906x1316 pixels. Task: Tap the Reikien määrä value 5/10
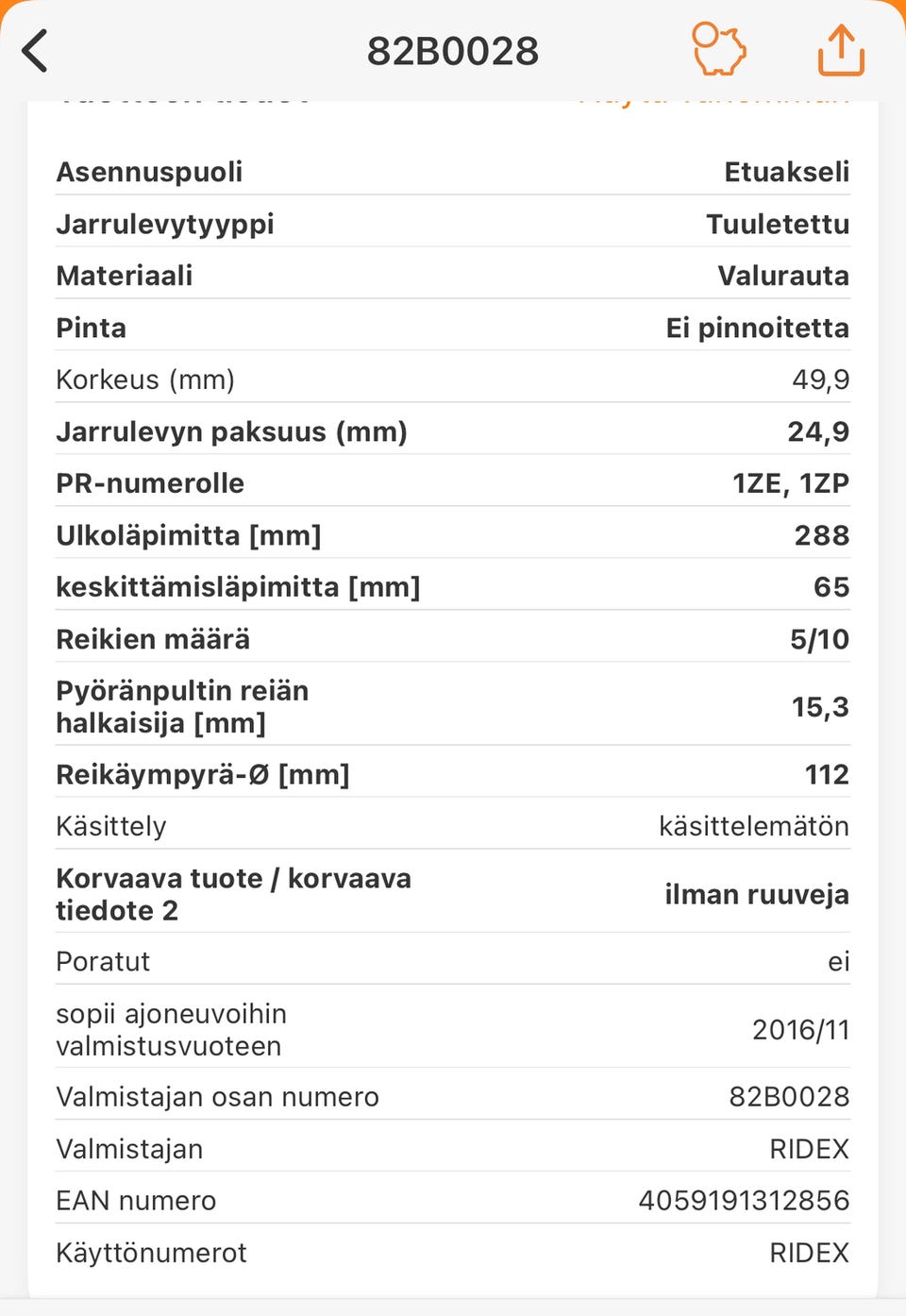tap(817, 638)
